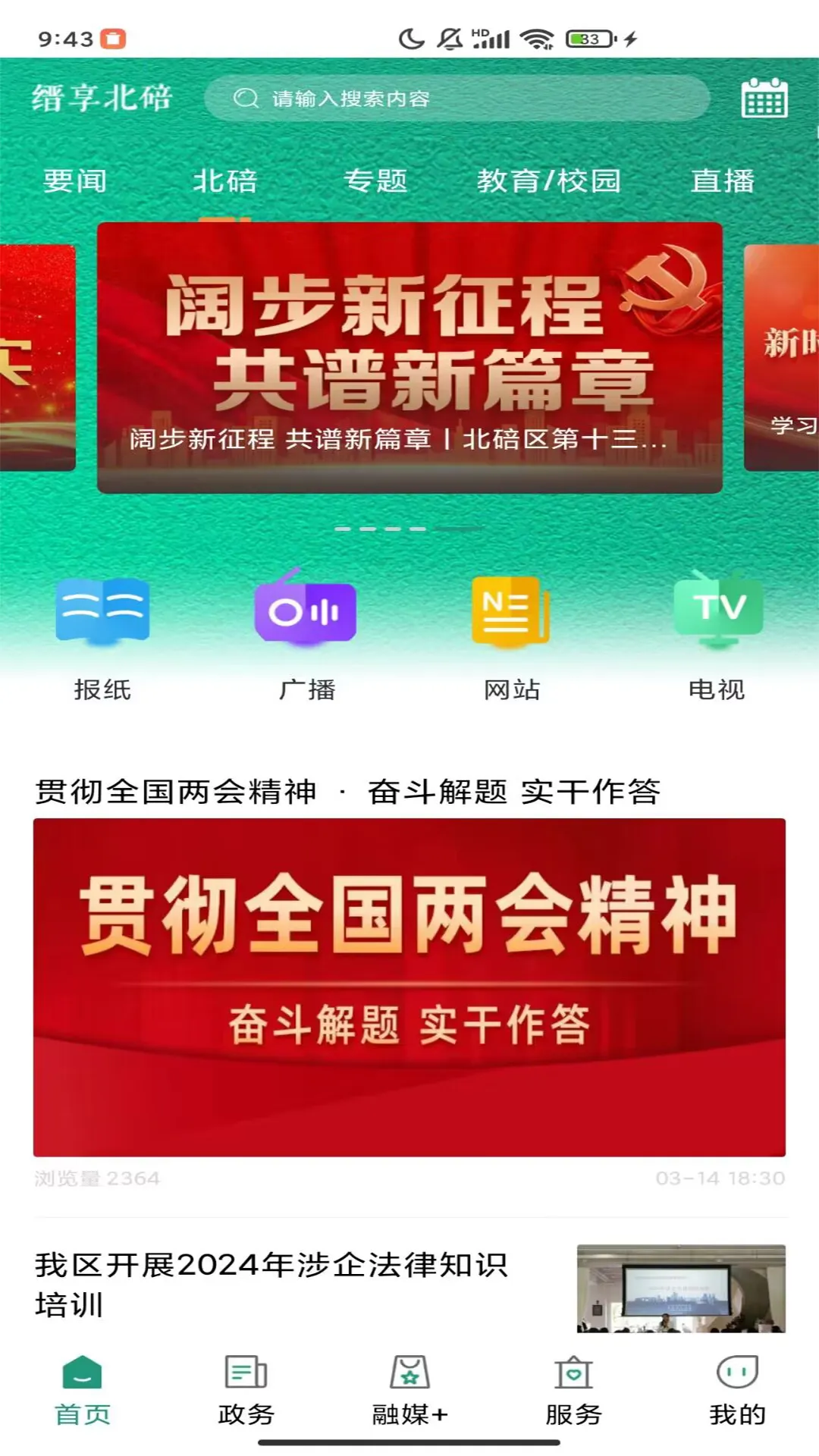Read article 我区开展2024年涉企法律知识培训
Image resolution: width=819 pixels, height=1456 pixels.
[273, 1284]
